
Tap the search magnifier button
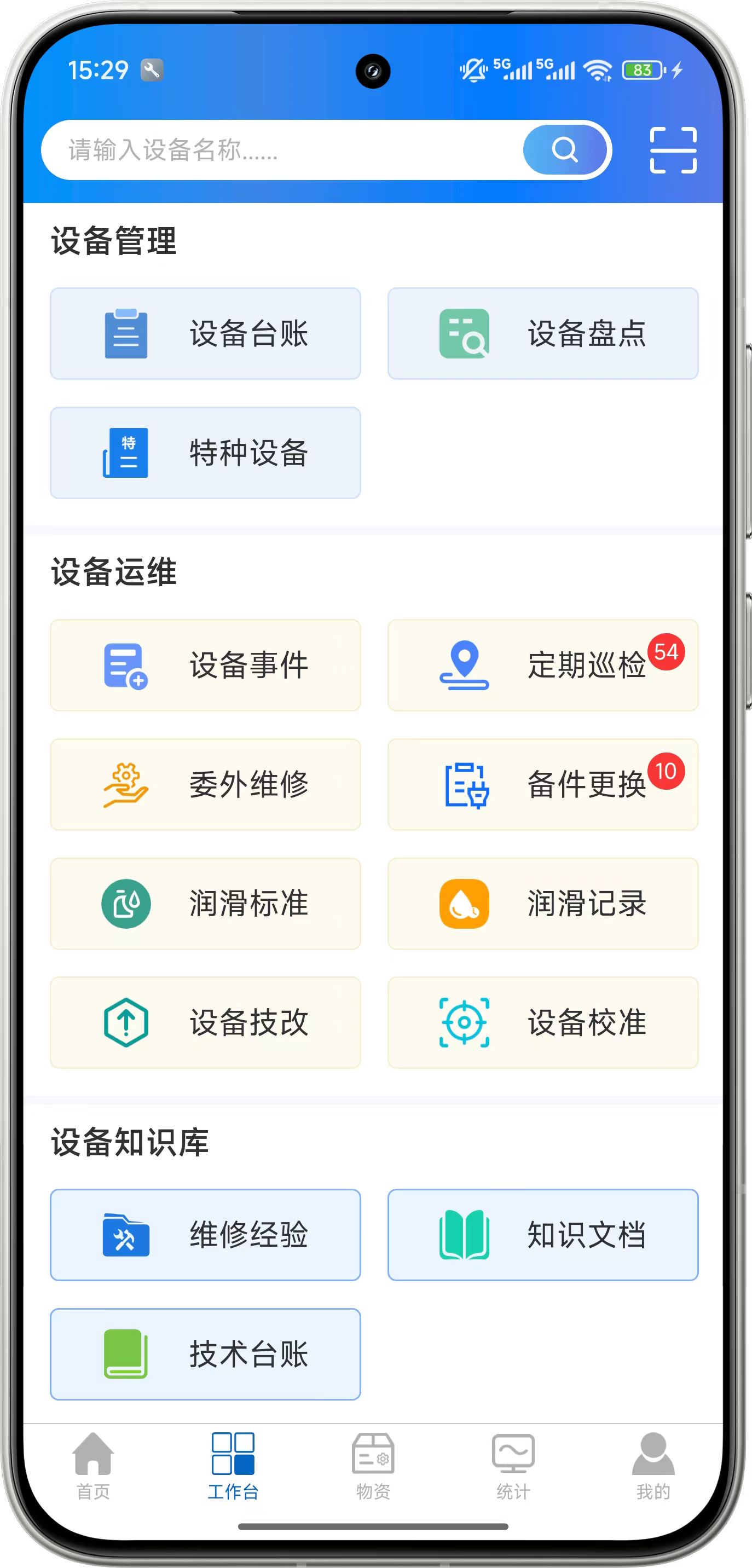coord(566,150)
